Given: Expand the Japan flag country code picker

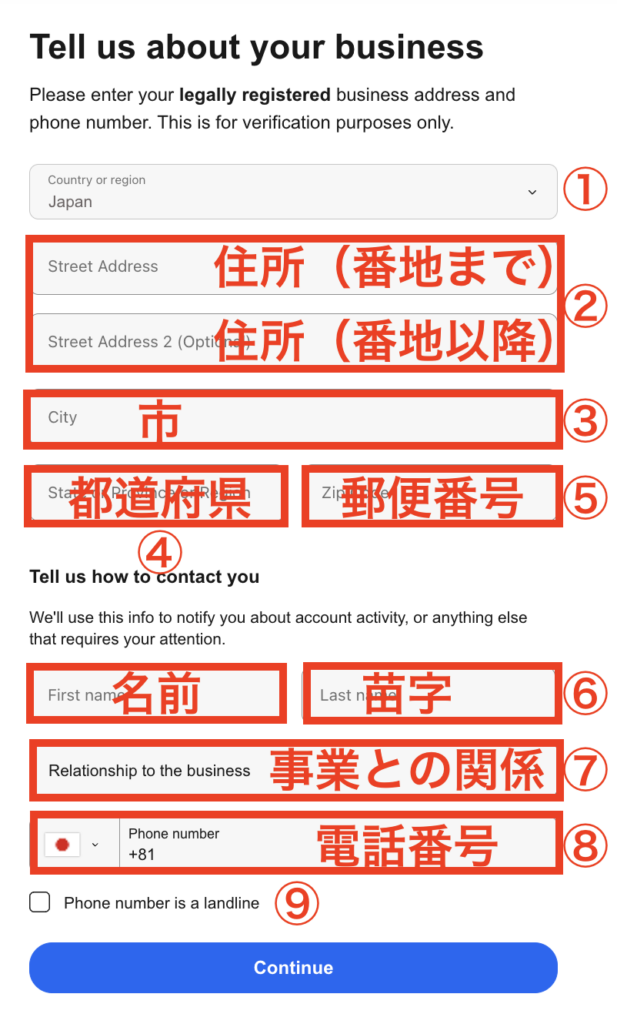Looking at the screenshot, I should pyautogui.click(x=74, y=845).
